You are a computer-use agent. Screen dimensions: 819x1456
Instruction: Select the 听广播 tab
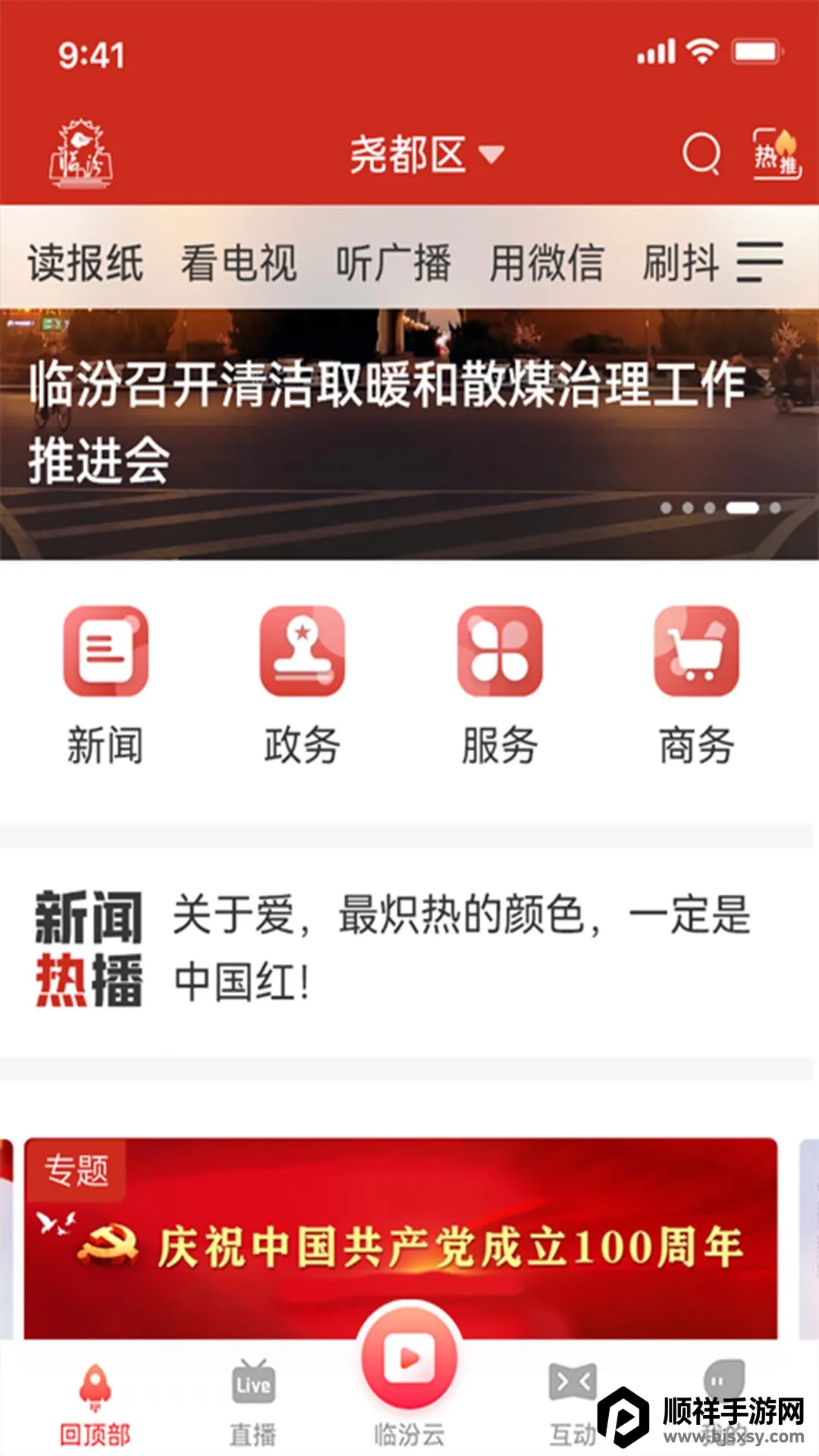393,263
